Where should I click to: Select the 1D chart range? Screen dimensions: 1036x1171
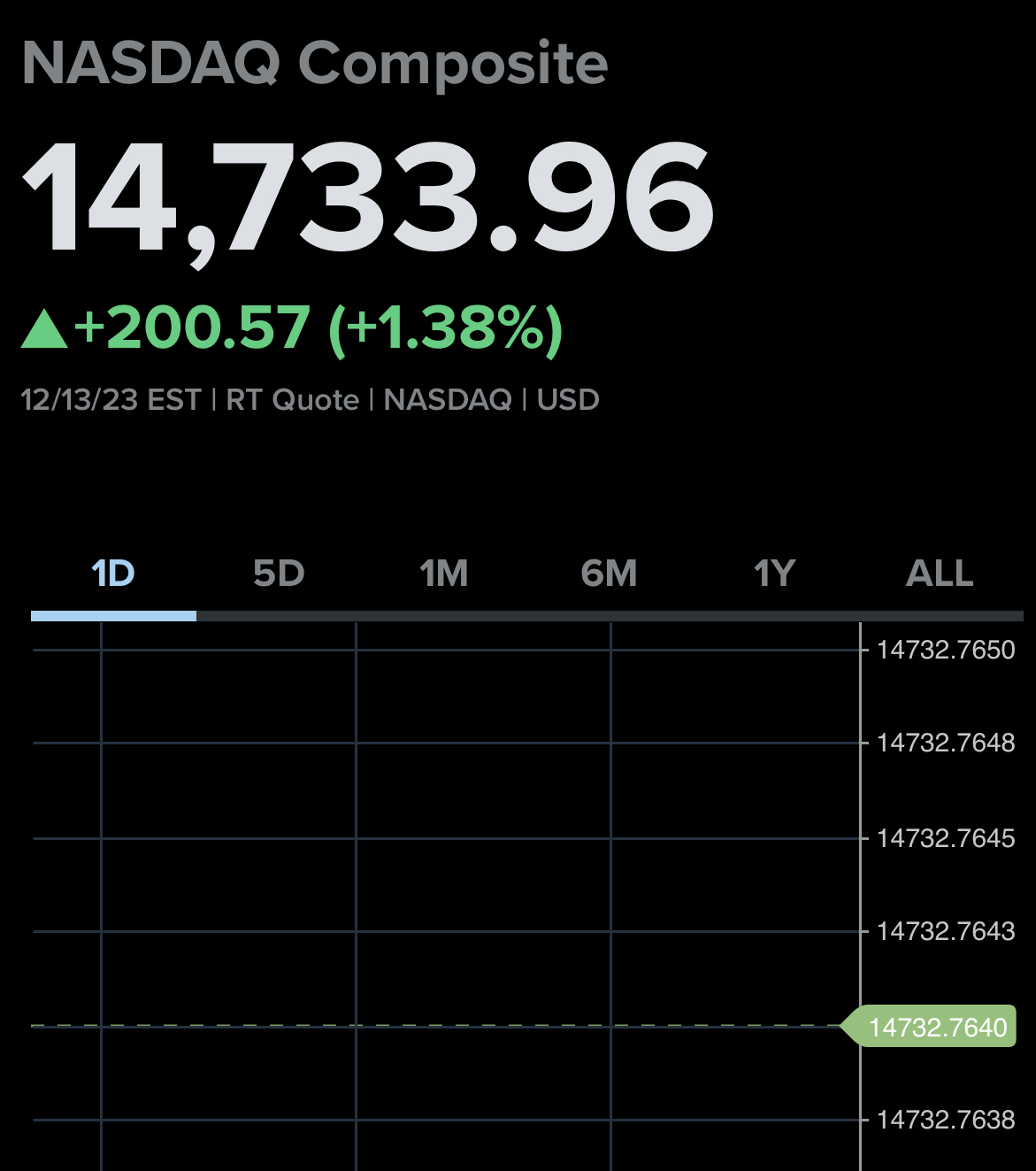[x=113, y=574]
